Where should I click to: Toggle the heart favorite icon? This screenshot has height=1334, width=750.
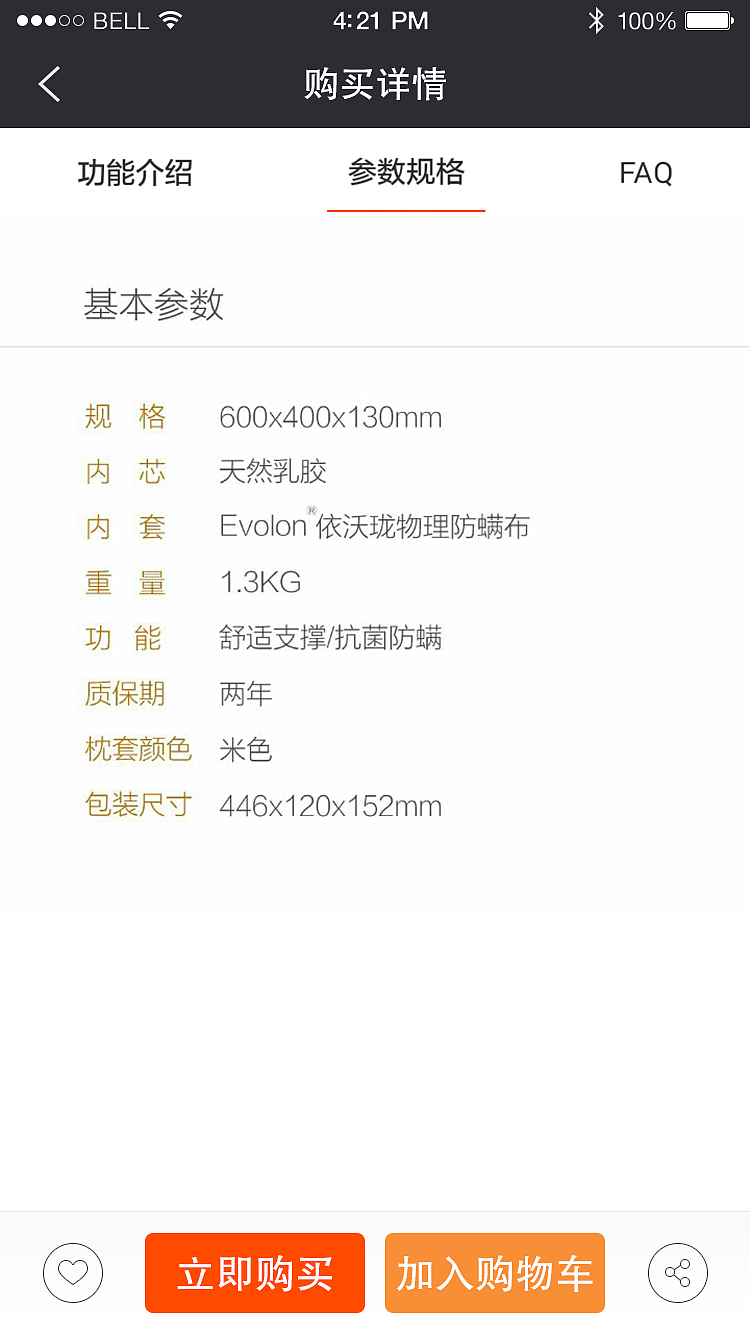pos(72,1273)
